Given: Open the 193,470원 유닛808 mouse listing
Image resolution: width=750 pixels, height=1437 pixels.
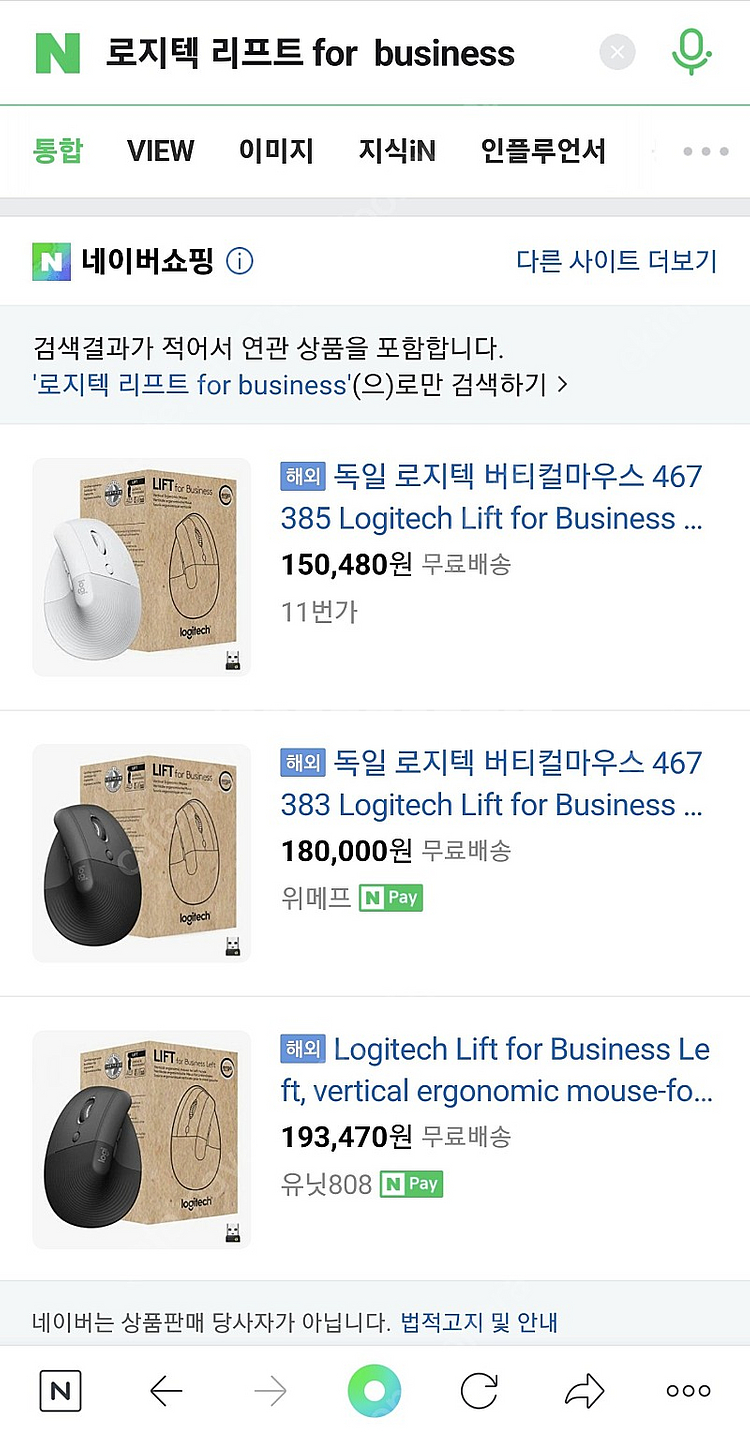Looking at the screenshot, I should (375, 1139).
